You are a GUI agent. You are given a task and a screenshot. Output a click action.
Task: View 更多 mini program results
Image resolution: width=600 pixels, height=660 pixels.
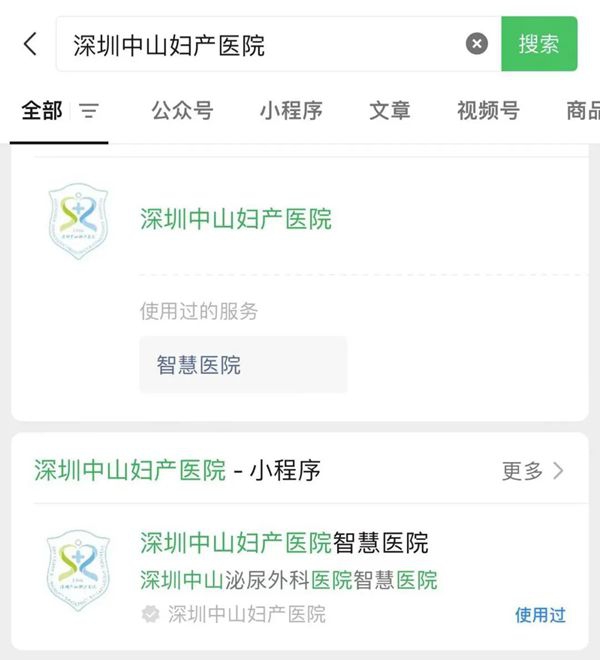click(x=532, y=470)
